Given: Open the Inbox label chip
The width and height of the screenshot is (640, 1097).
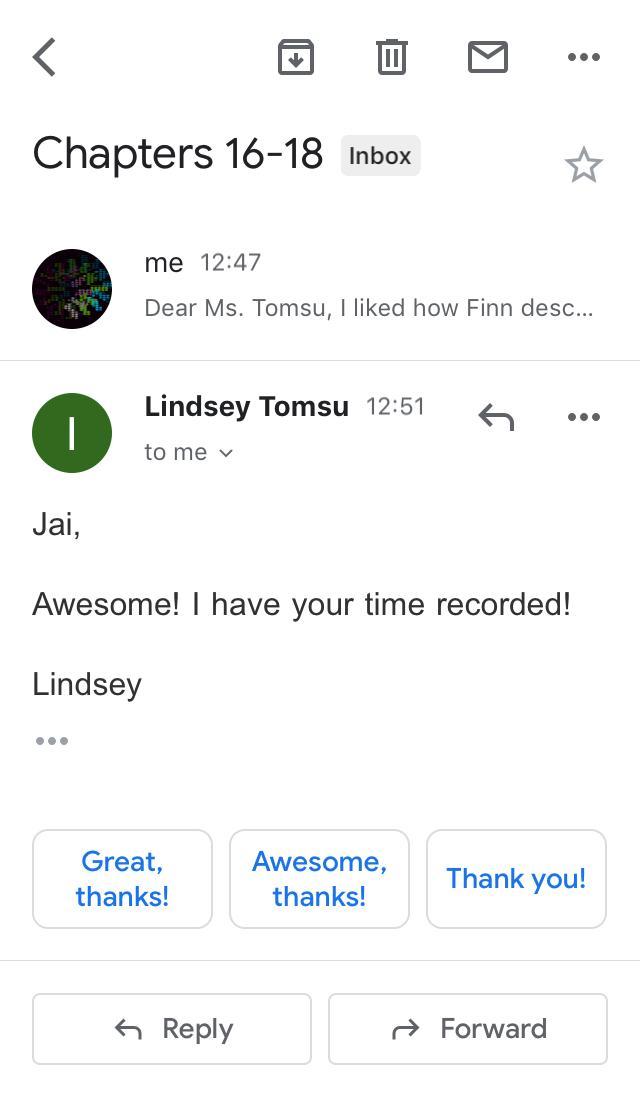Looking at the screenshot, I should pos(380,156).
